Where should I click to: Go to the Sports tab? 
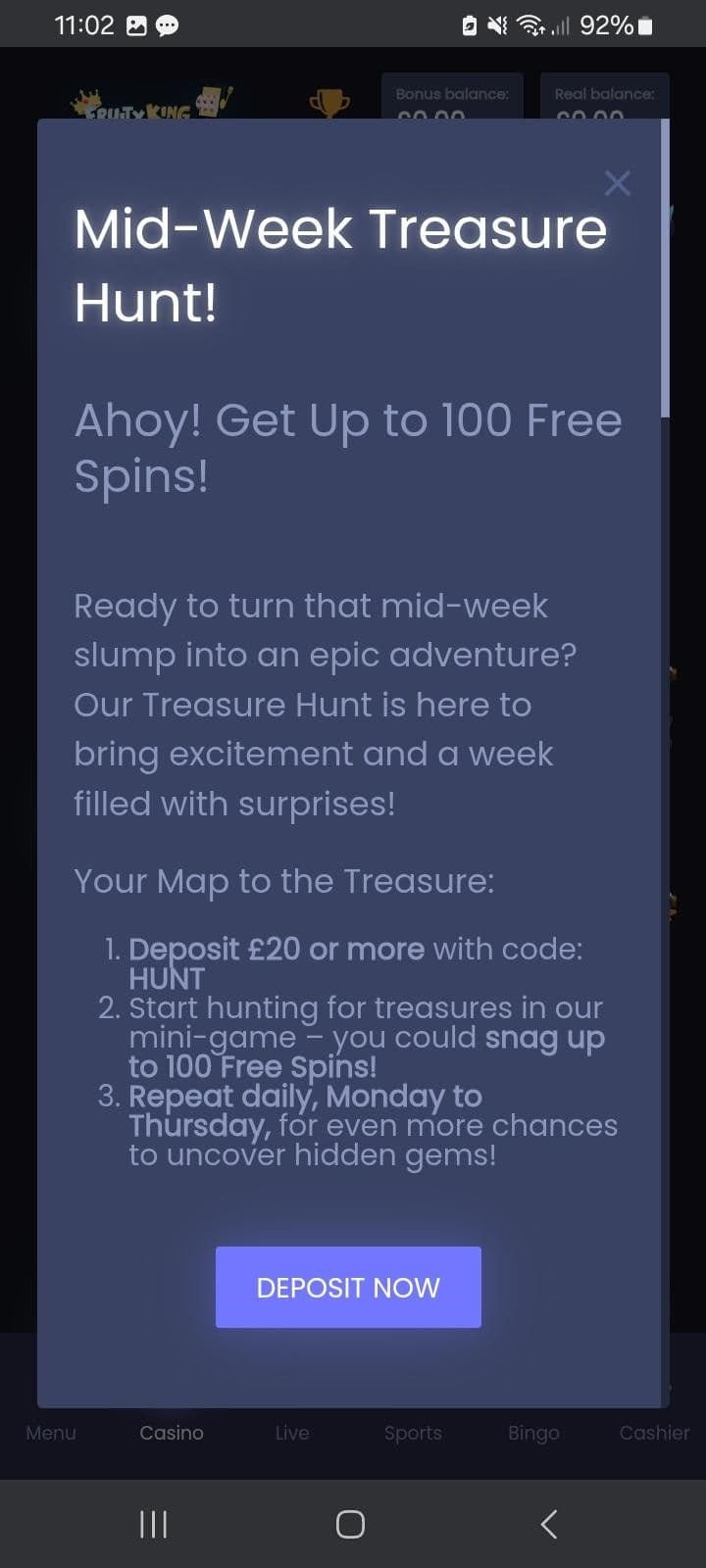(x=413, y=1432)
